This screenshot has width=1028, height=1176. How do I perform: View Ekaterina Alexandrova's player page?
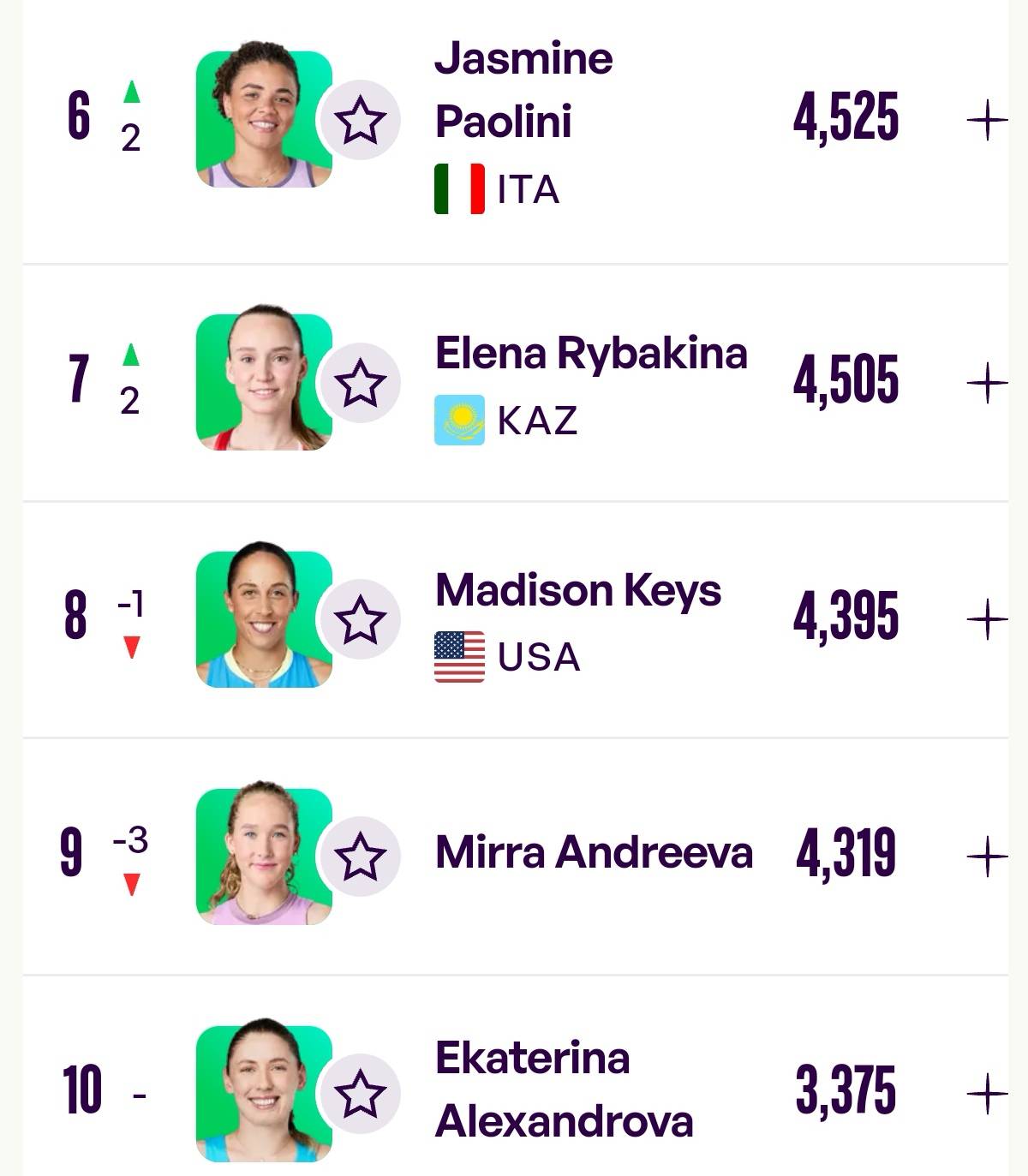[564, 1089]
